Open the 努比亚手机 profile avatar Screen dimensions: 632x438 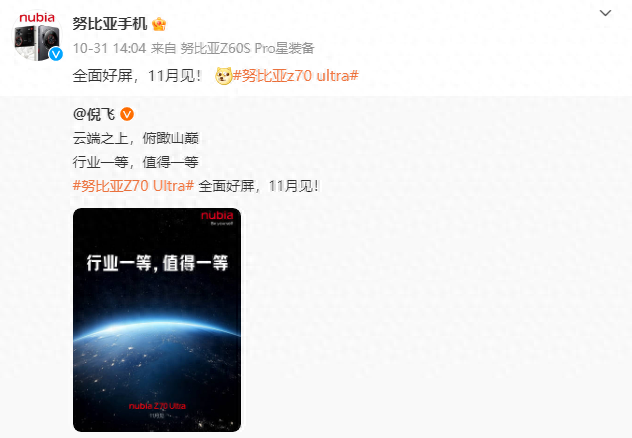pyautogui.click(x=38, y=36)
